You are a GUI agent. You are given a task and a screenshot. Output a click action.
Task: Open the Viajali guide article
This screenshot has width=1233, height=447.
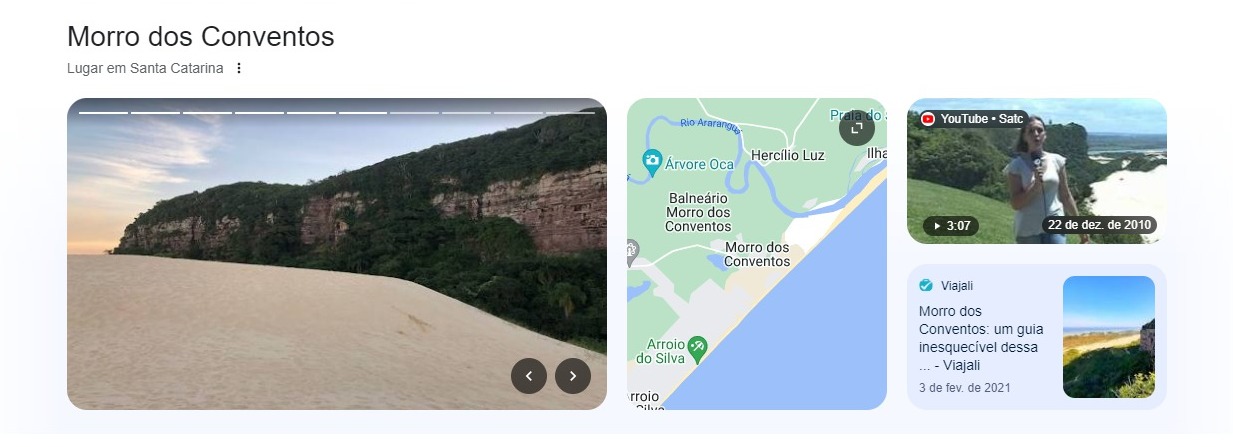coord(979,338)
